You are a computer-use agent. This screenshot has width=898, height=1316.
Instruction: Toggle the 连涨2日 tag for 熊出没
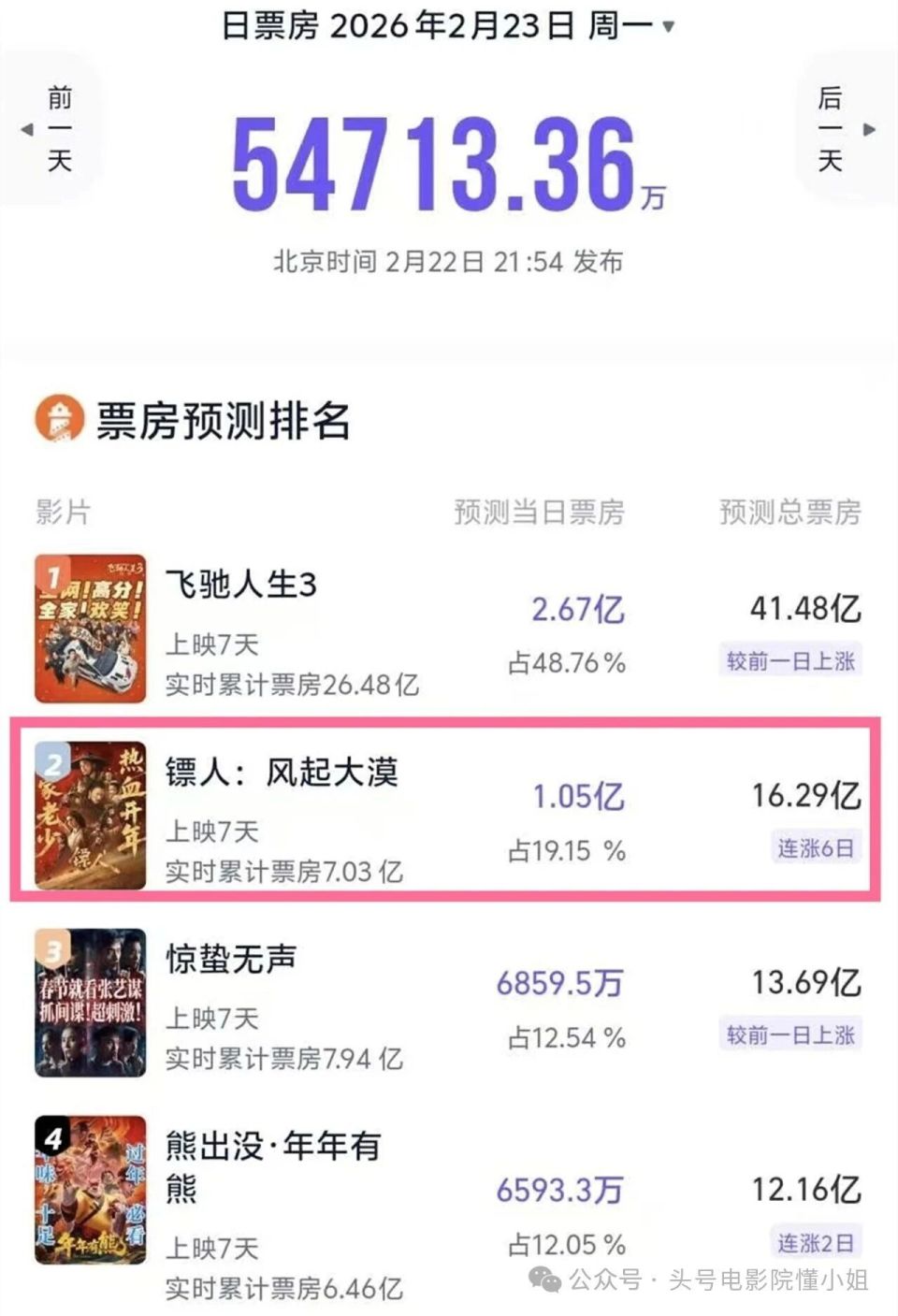click(816, 1244)
